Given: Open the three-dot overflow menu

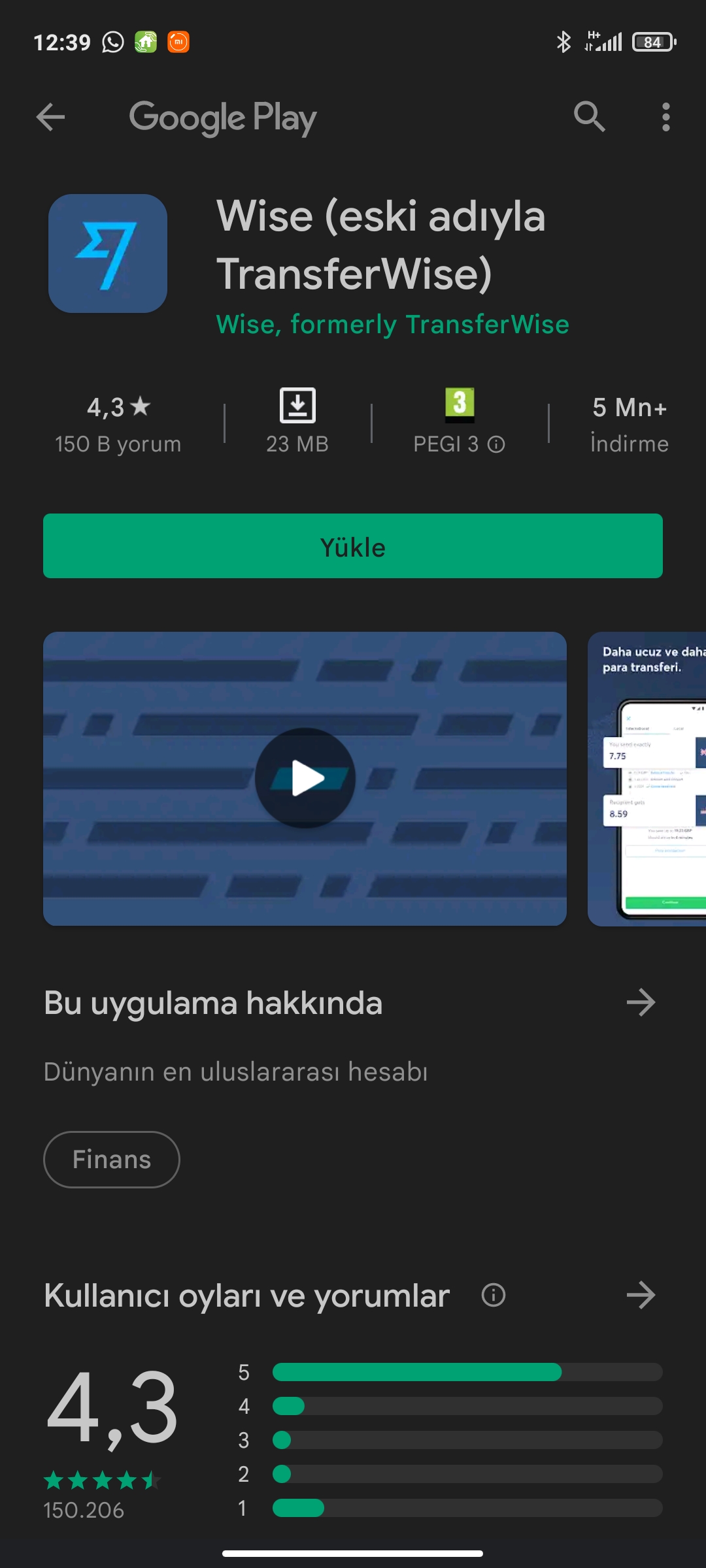Looking at the screenshot, I should click(665, 117).
